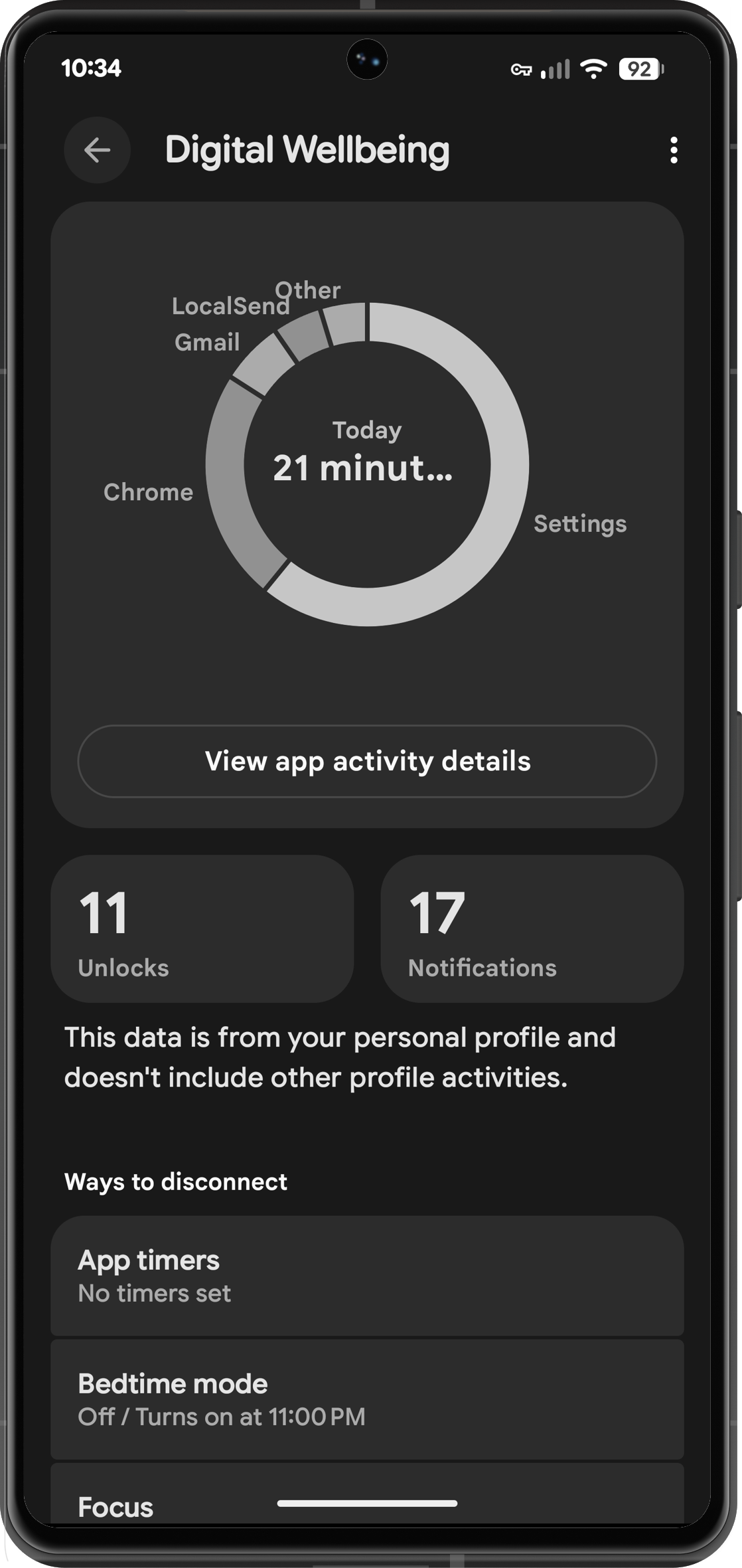Tap View app activity details button
The width and height of the screenshot is (742, 1568).
point(367,761)
